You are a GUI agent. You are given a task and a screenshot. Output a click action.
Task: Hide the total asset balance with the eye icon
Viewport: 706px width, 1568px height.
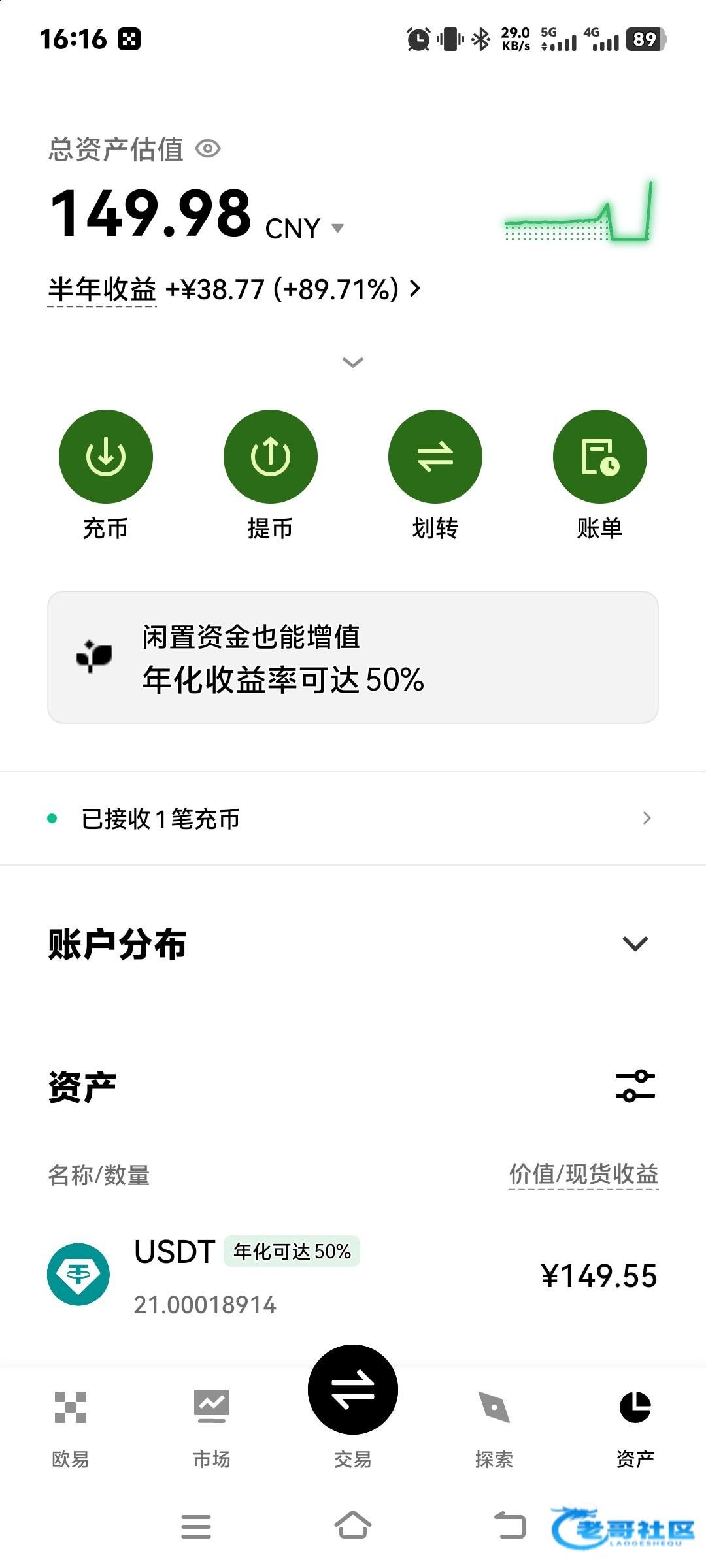click(208, 149)
